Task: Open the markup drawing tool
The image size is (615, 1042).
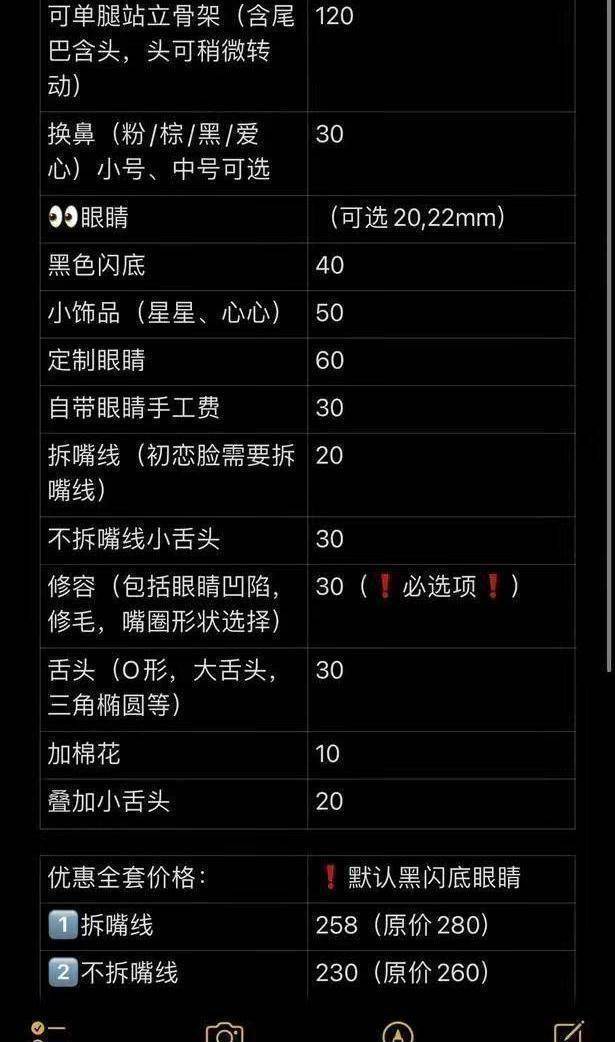Action: [397, 1032]
